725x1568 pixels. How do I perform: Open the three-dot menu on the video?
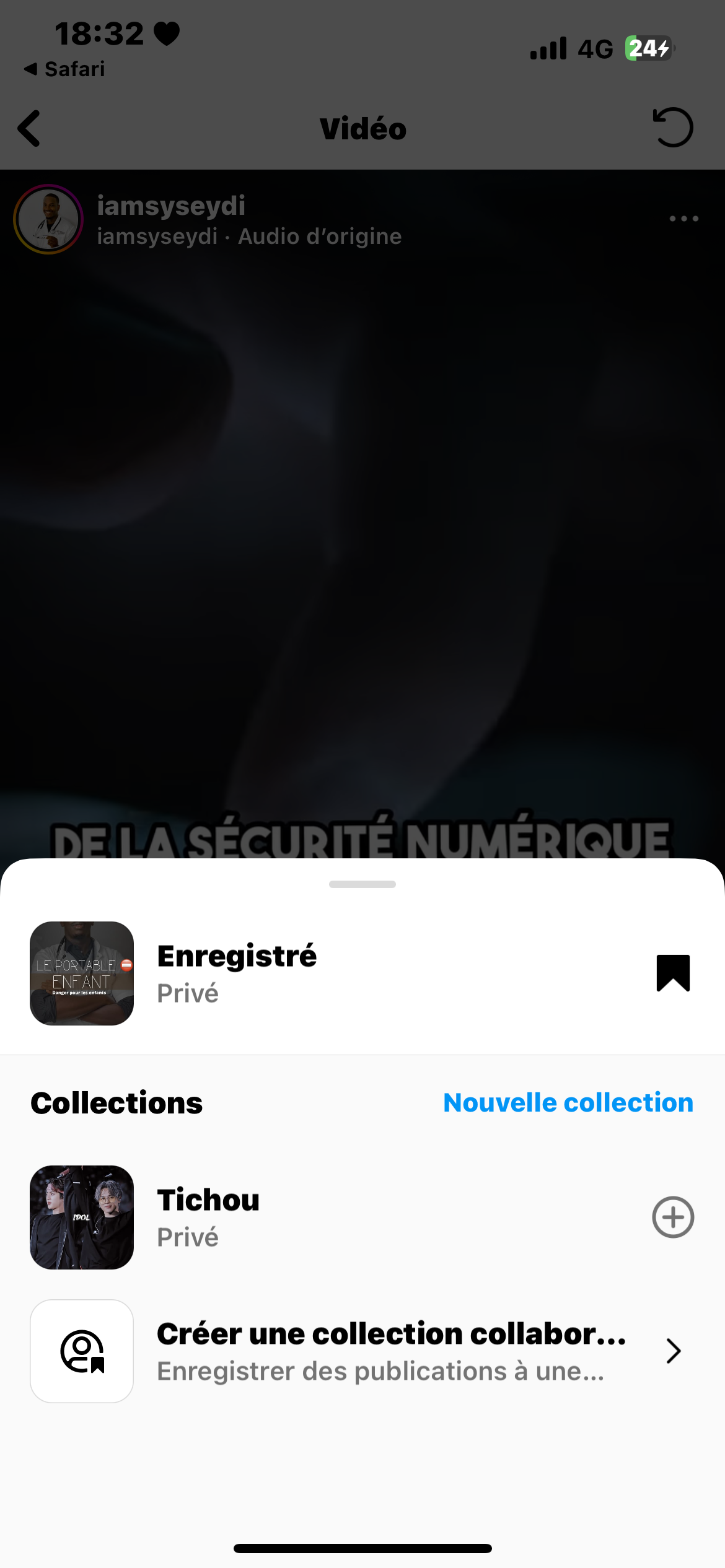[x=683, y=219]
